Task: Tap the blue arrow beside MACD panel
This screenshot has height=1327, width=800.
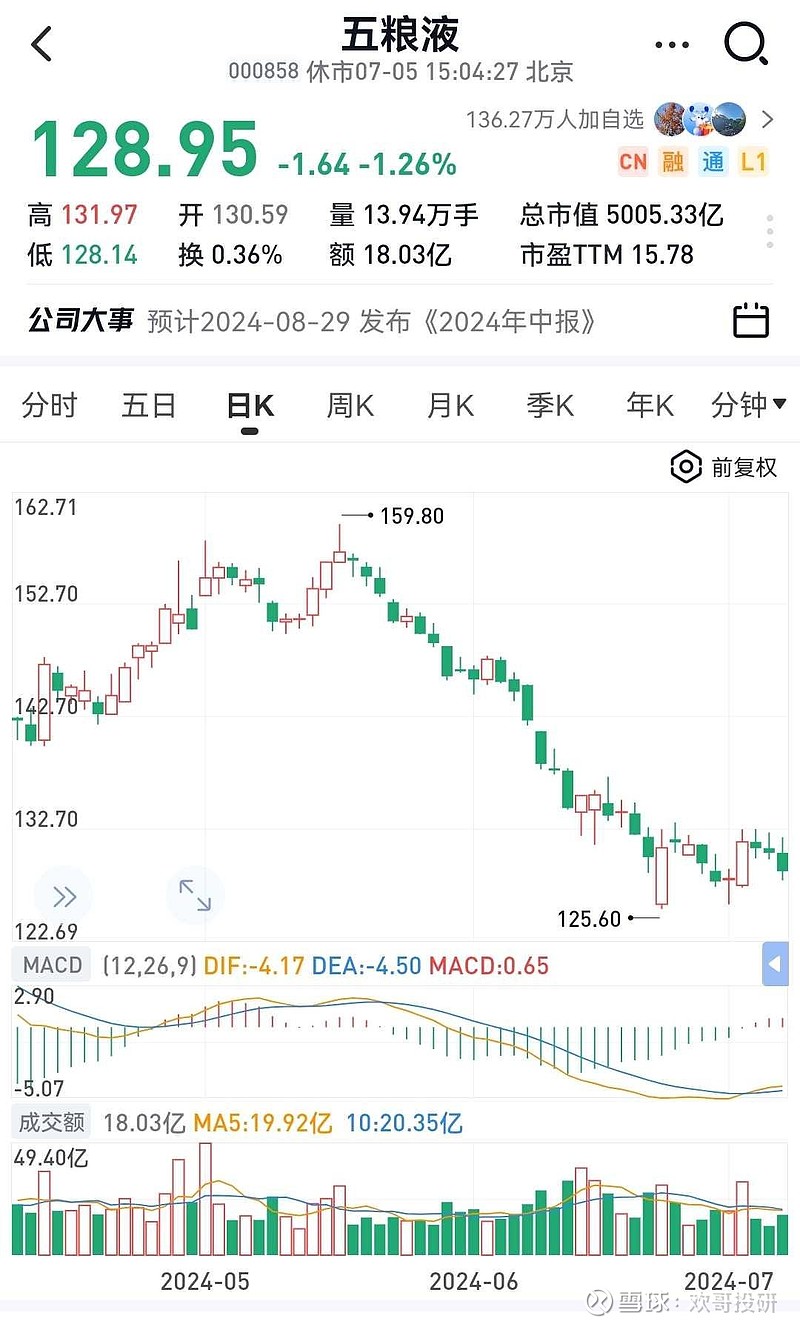Action: 775,966
